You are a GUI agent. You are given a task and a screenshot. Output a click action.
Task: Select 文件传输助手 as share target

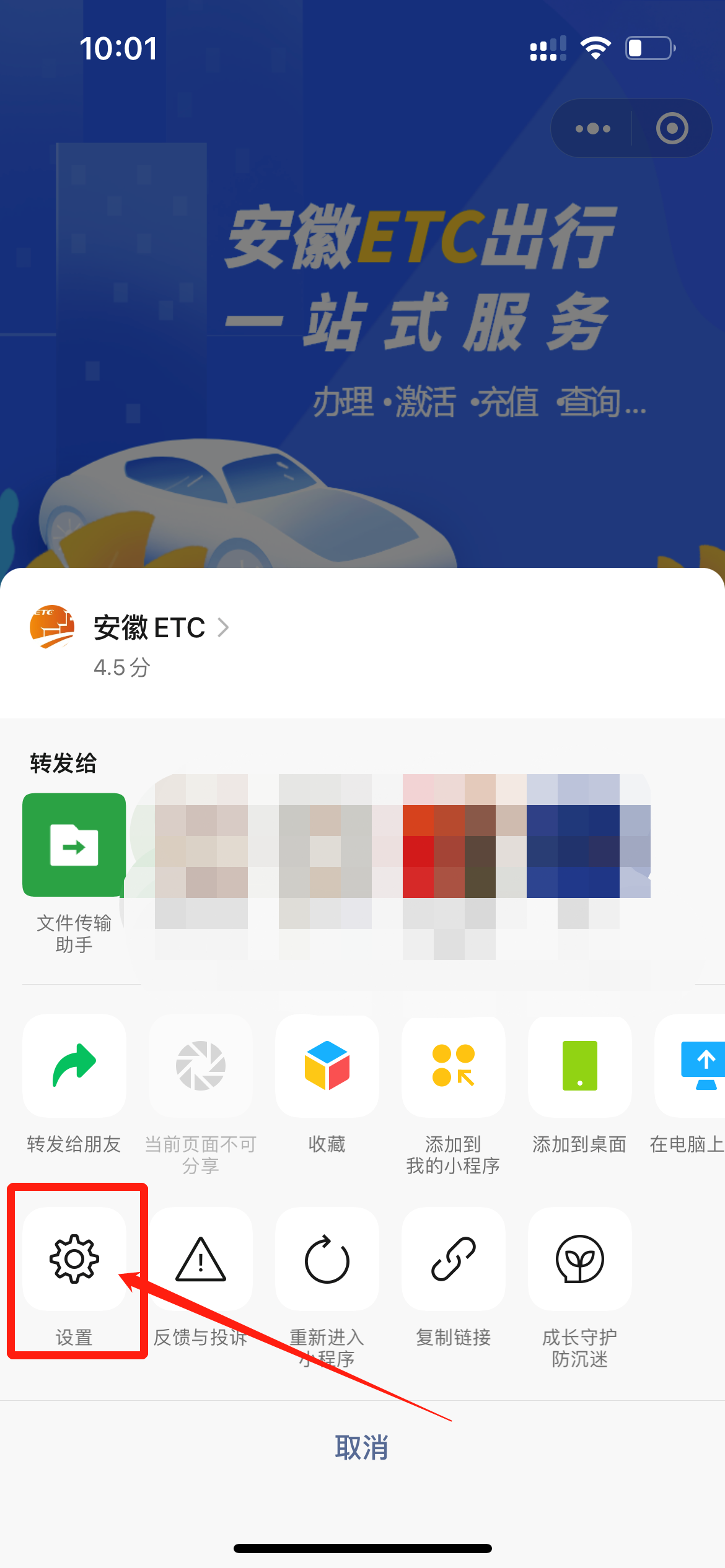pyautogui.click(x=74, y=844)
